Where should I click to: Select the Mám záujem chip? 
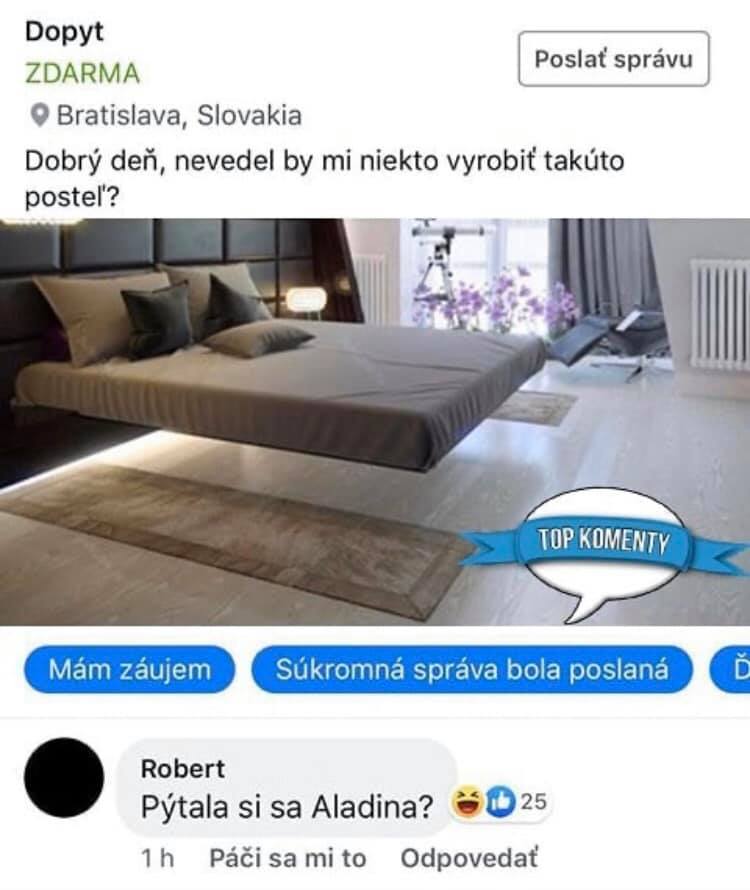click(x=130, y=669)
